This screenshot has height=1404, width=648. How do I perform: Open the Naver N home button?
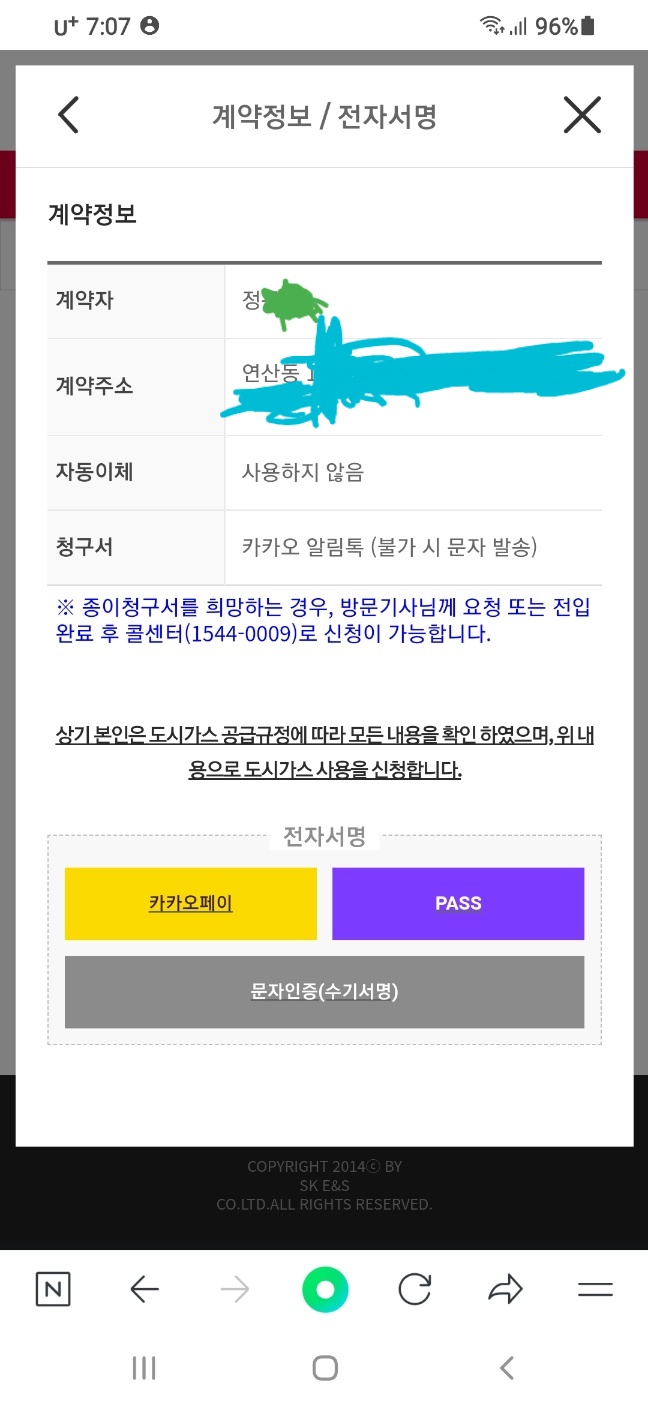point(53,1289)
